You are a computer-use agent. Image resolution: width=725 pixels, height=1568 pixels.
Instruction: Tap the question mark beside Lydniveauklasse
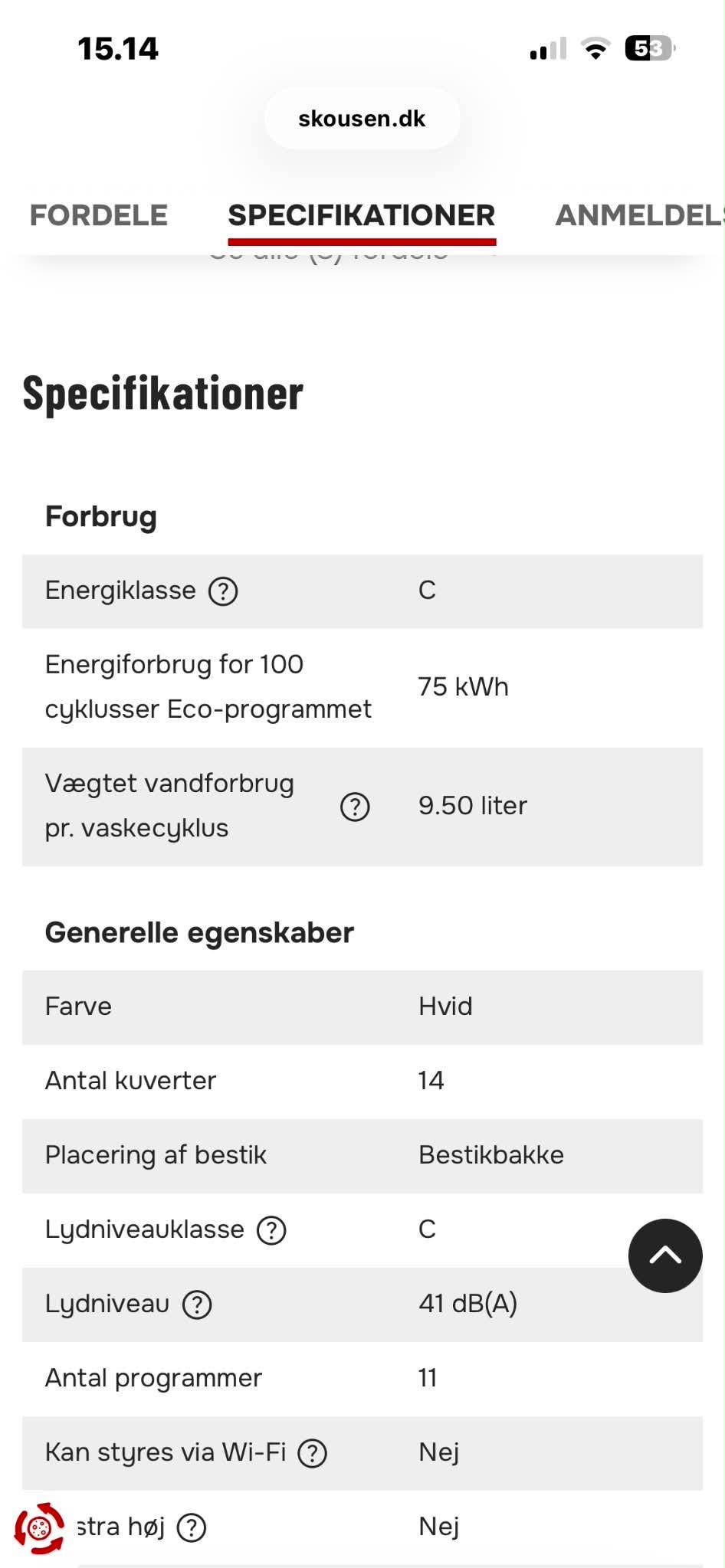[271, 1230]
